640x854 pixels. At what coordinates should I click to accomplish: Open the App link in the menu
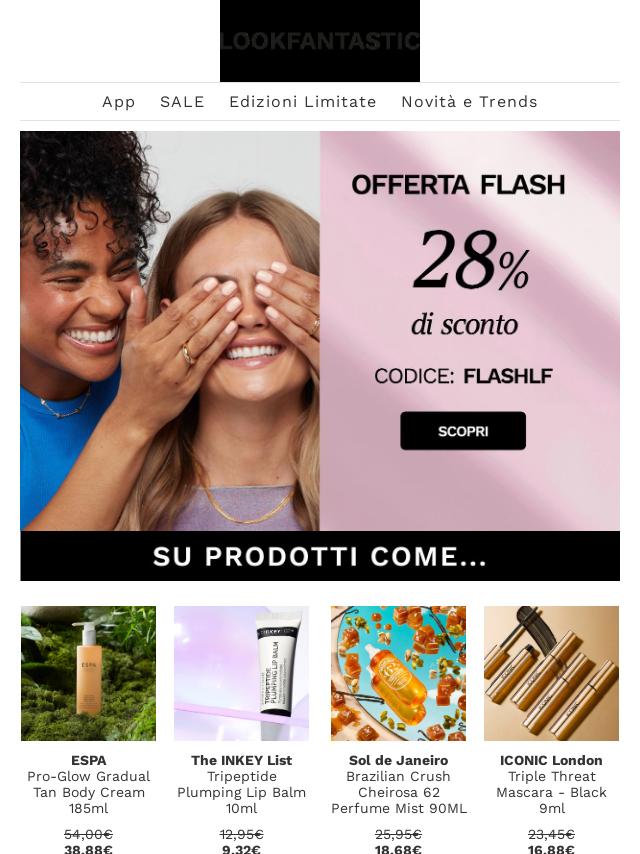(x=118, y=102)
